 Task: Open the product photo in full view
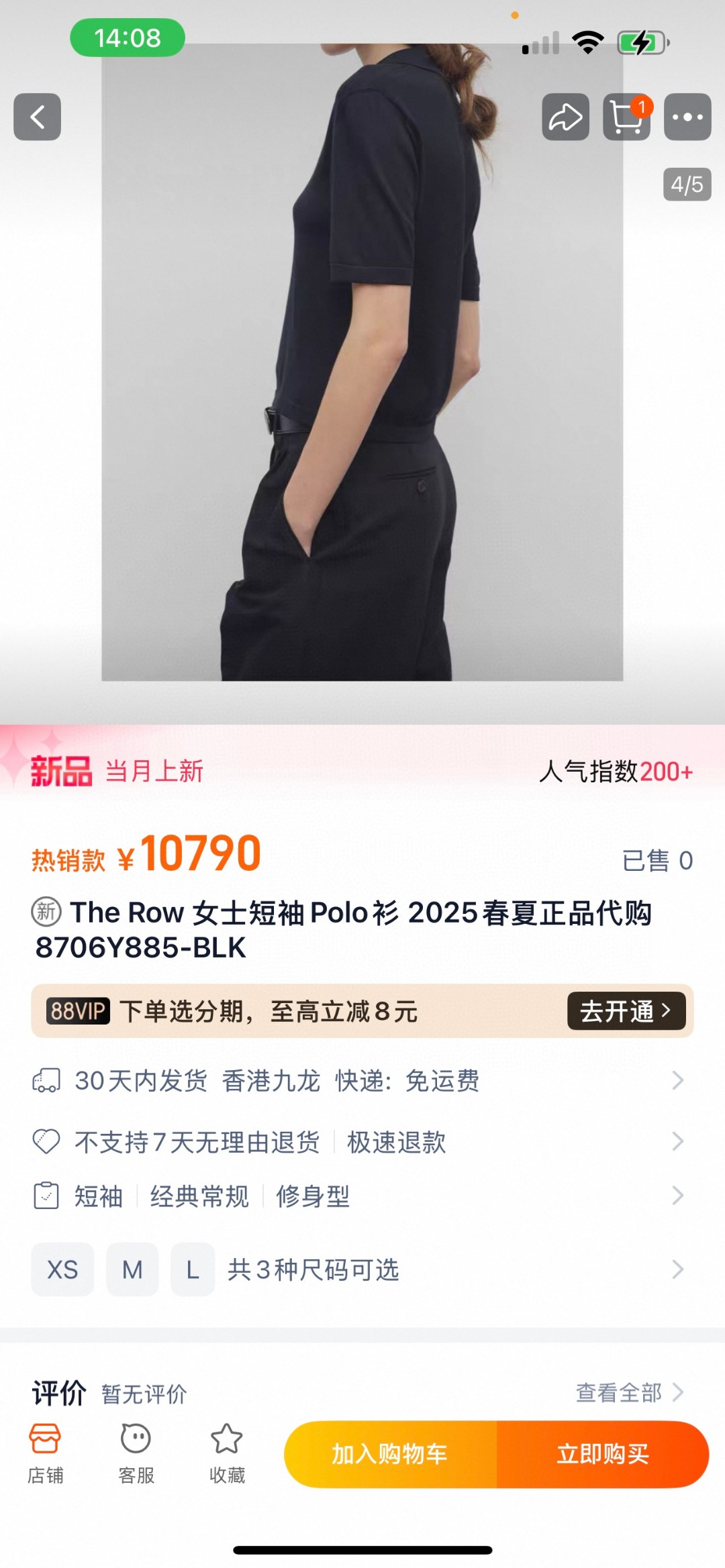click(362, 403)
